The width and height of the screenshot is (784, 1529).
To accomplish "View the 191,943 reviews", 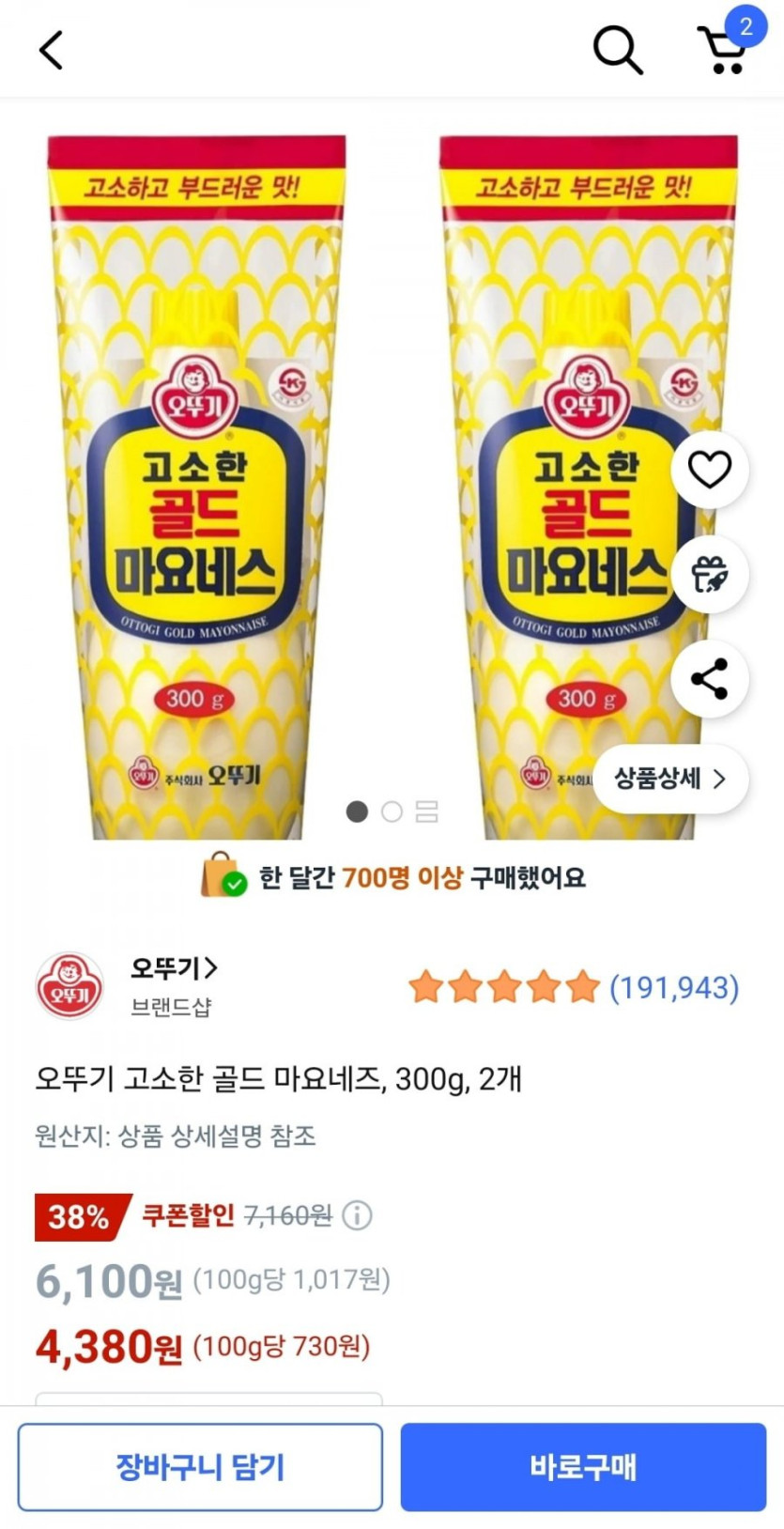I will (672, 987).
